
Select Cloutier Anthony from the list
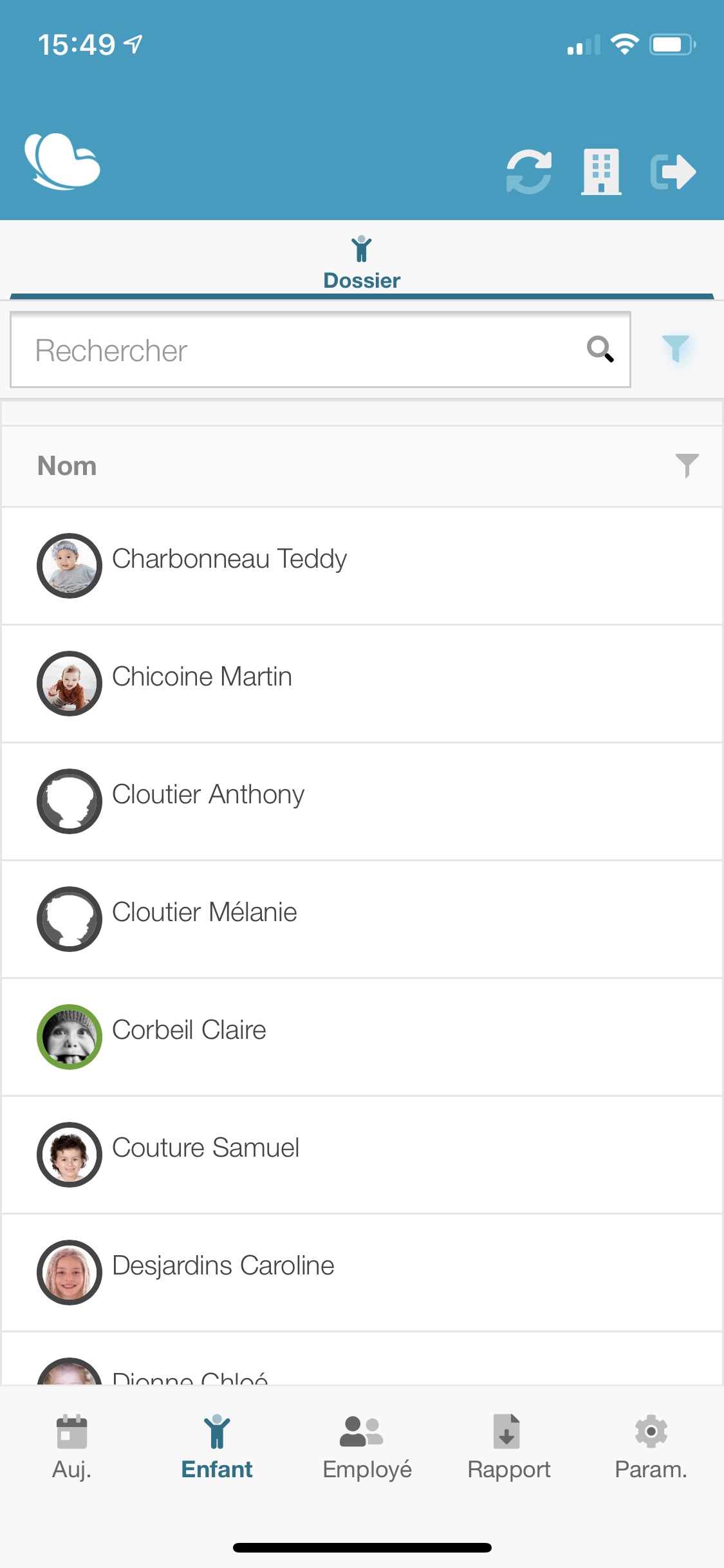point(208,795)
